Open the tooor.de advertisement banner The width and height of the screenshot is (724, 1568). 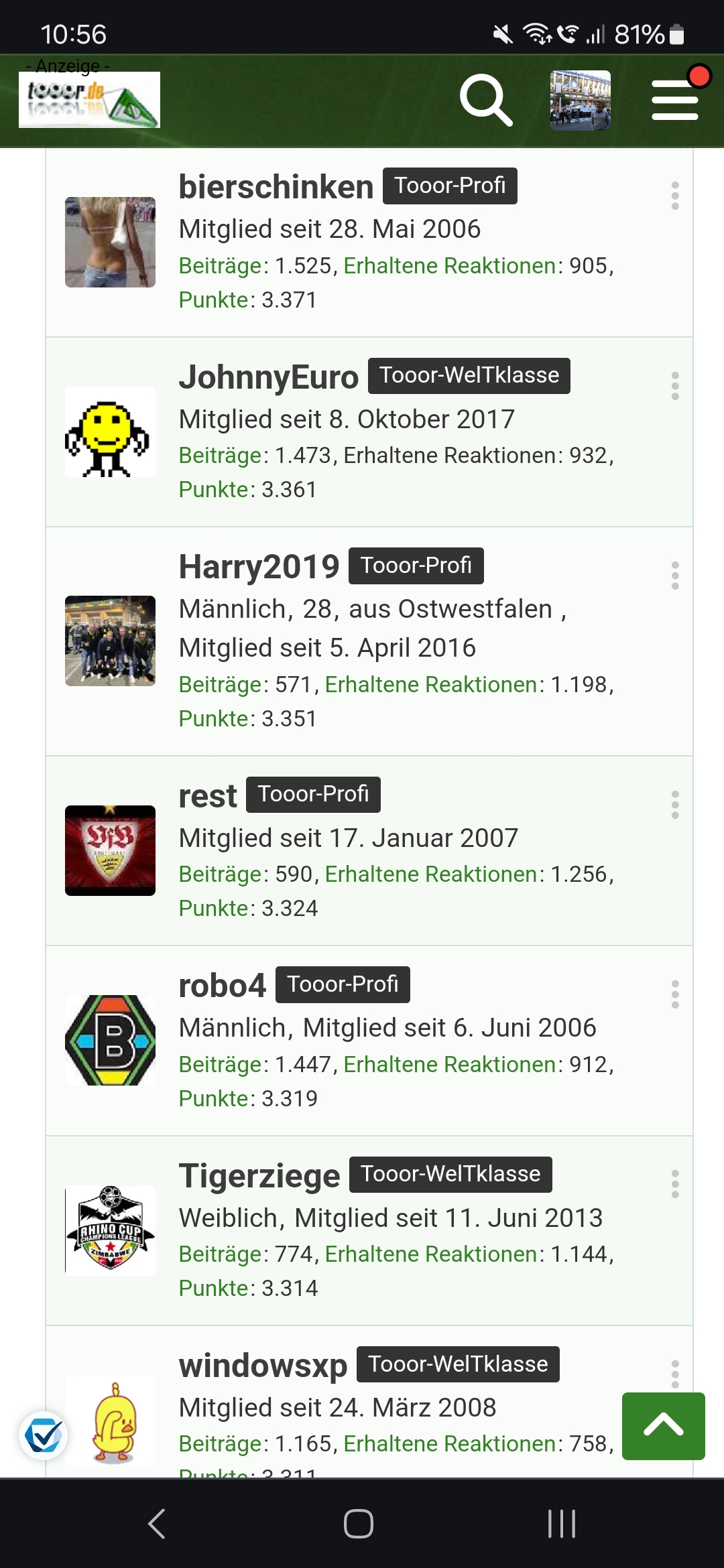coord(89,99)
